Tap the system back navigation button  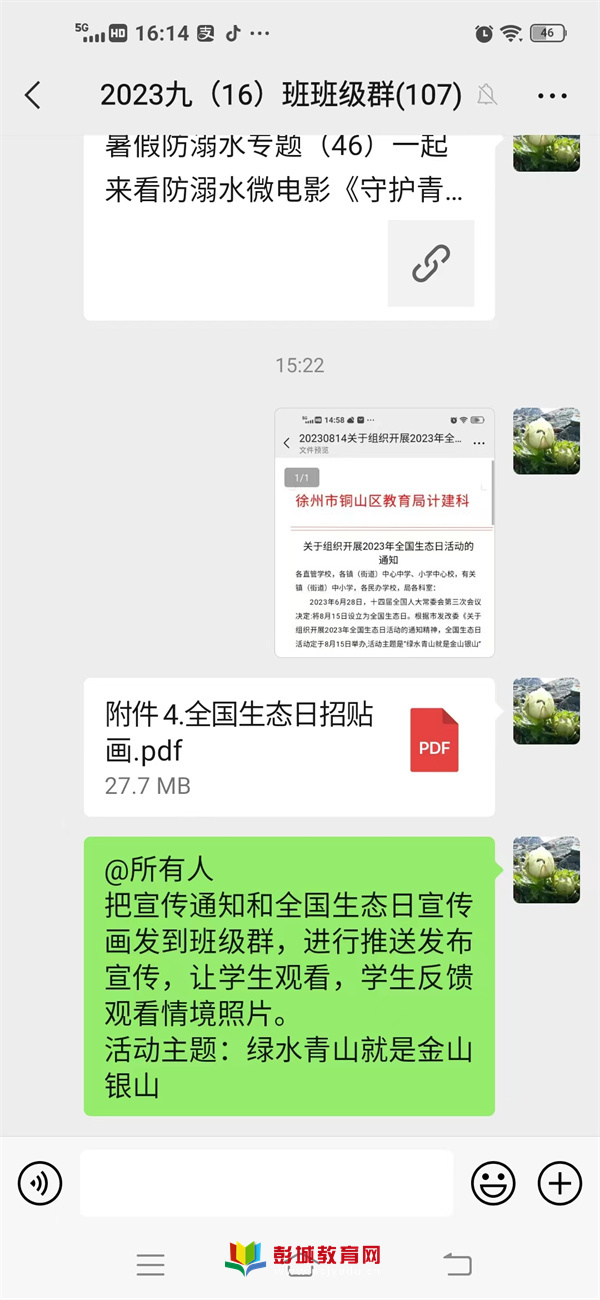457,1264
